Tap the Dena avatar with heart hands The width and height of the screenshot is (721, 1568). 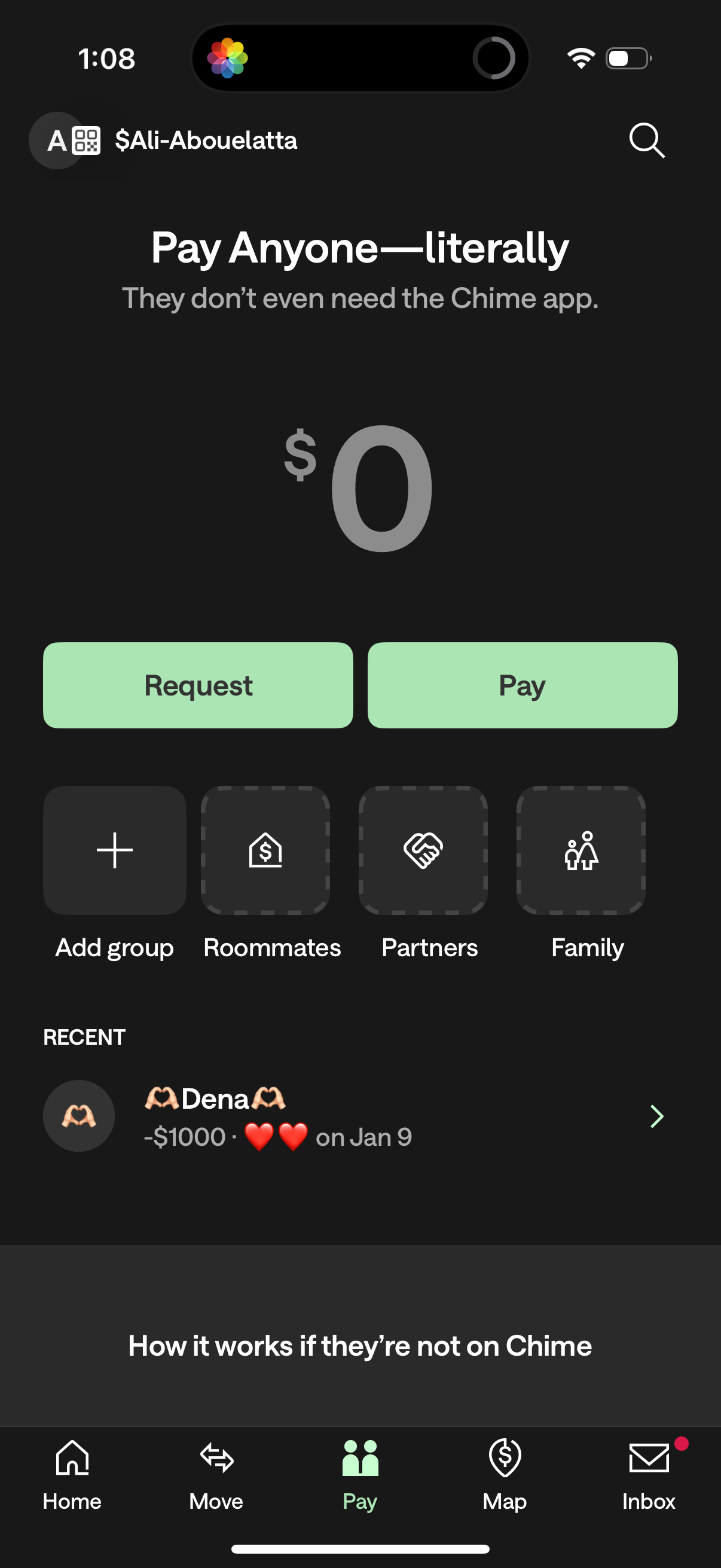(x=78, y=1115)
